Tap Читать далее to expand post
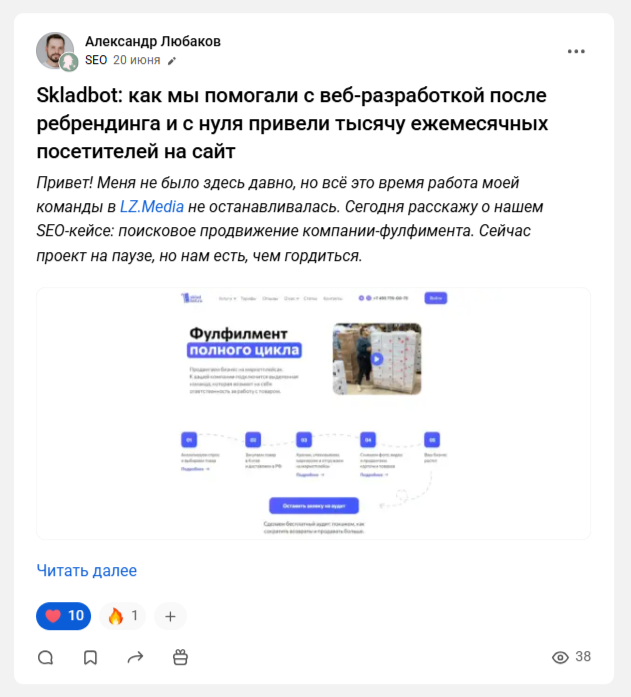 87,570
